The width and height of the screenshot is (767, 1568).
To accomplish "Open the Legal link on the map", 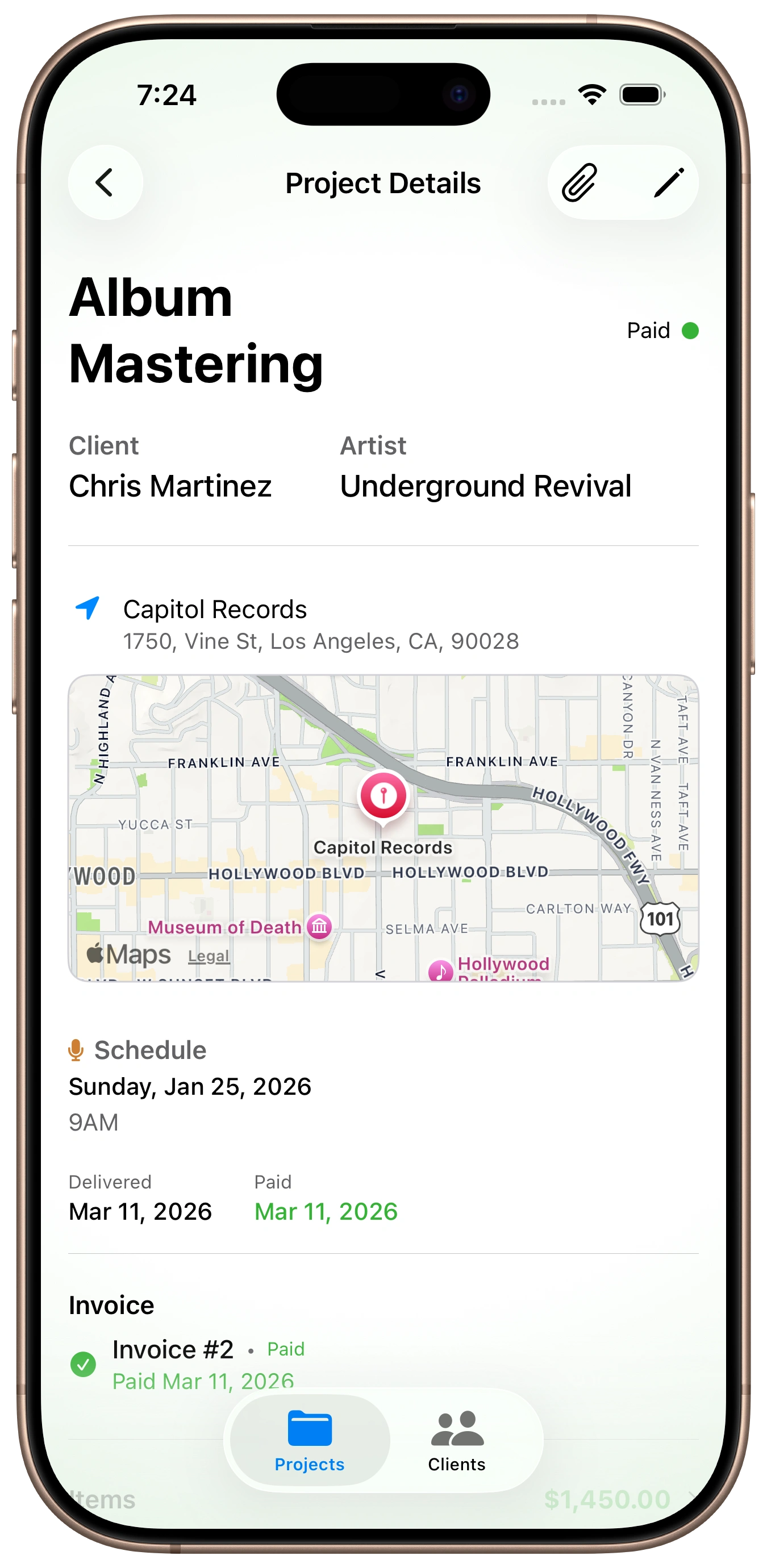I will coord(209,956).
